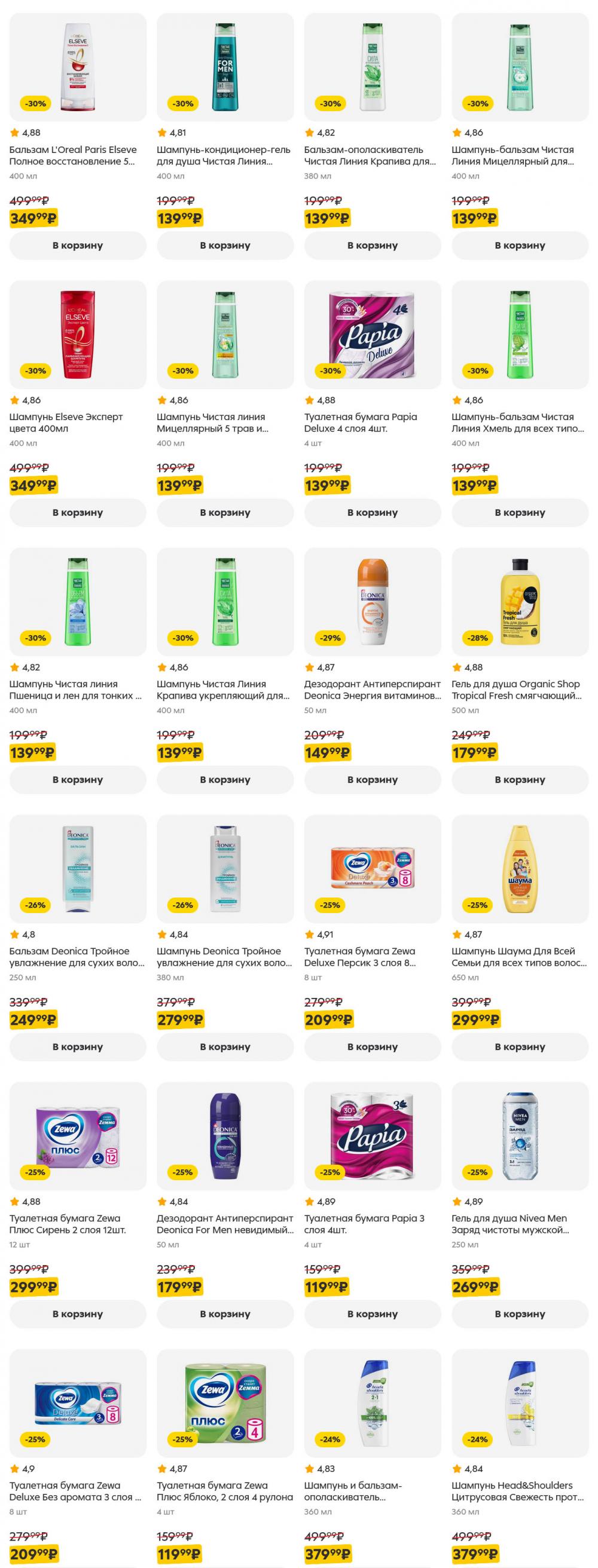Add Шампунь Deonica Тройное увлажнение to cart

click(x=225, y=1047)
